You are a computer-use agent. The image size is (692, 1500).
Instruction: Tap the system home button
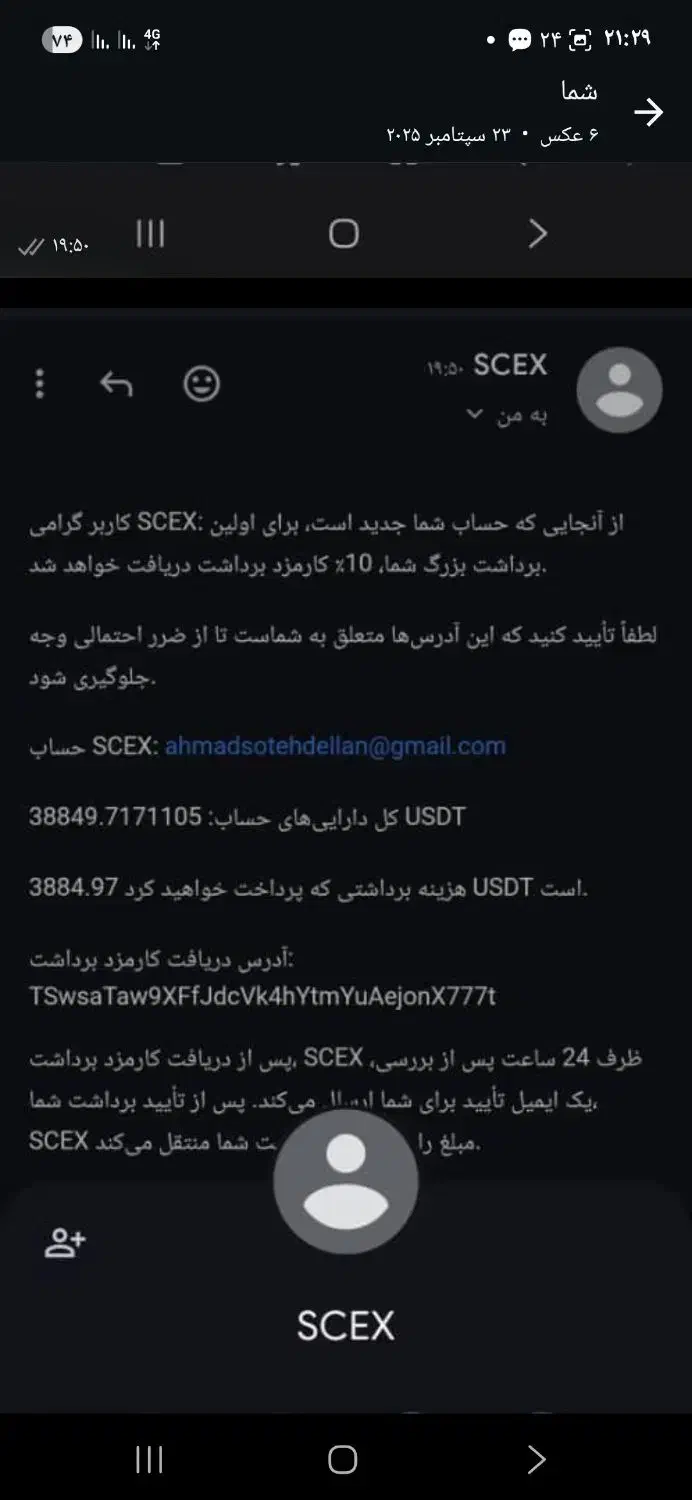[x=342, y=1459]
